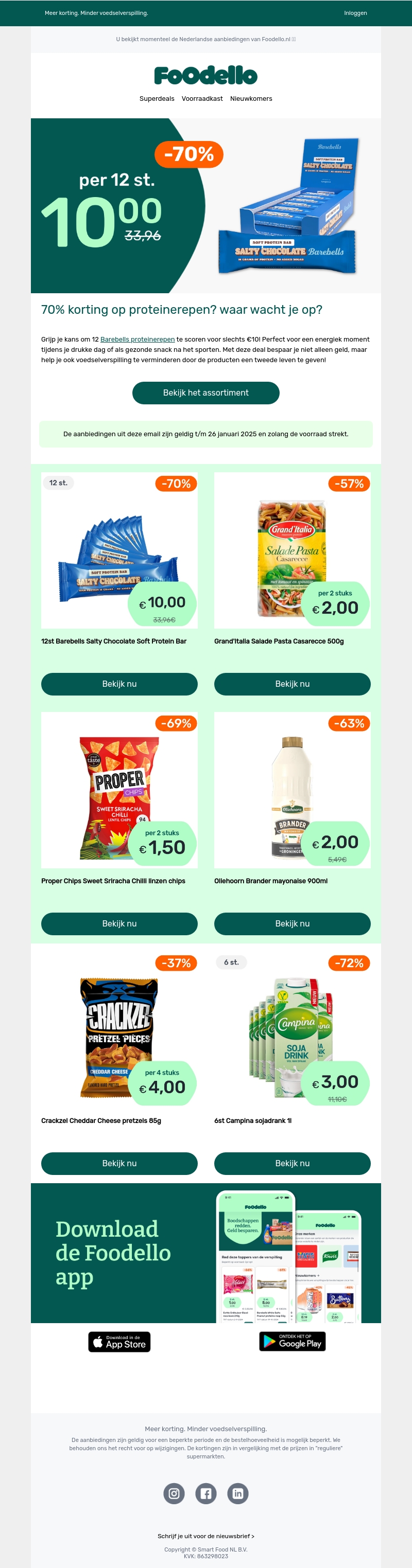The height and width of the screenshot is (1568, 412).
Task: Open the Superdeals section
Action: pyautogui.click(x=157, y=99)
